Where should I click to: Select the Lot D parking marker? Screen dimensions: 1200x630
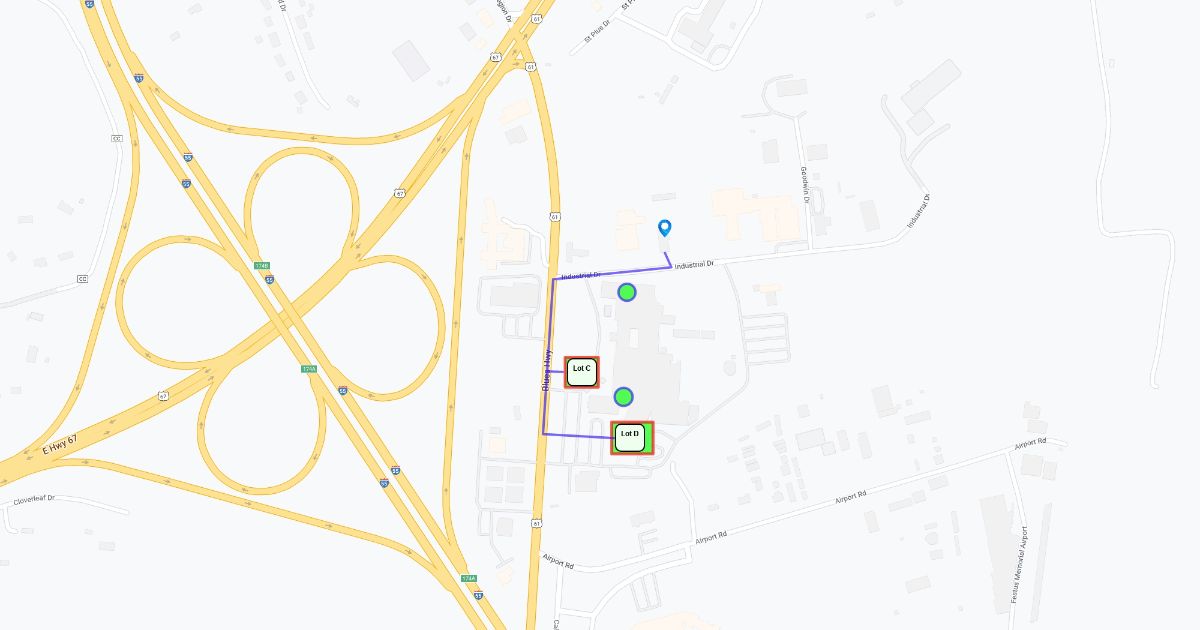tap(631, 438)
